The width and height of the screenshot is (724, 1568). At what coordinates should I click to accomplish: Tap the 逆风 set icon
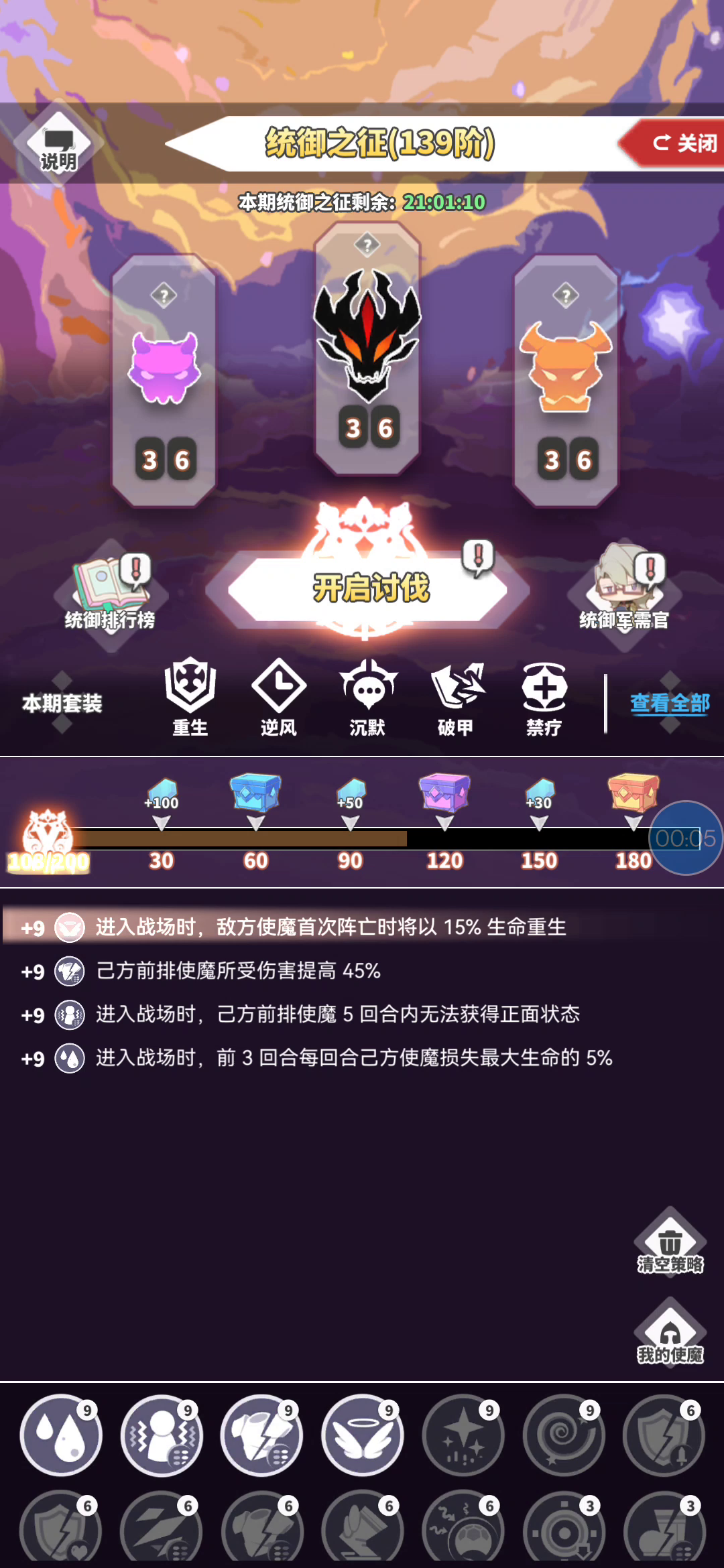(x=279, y=698)
